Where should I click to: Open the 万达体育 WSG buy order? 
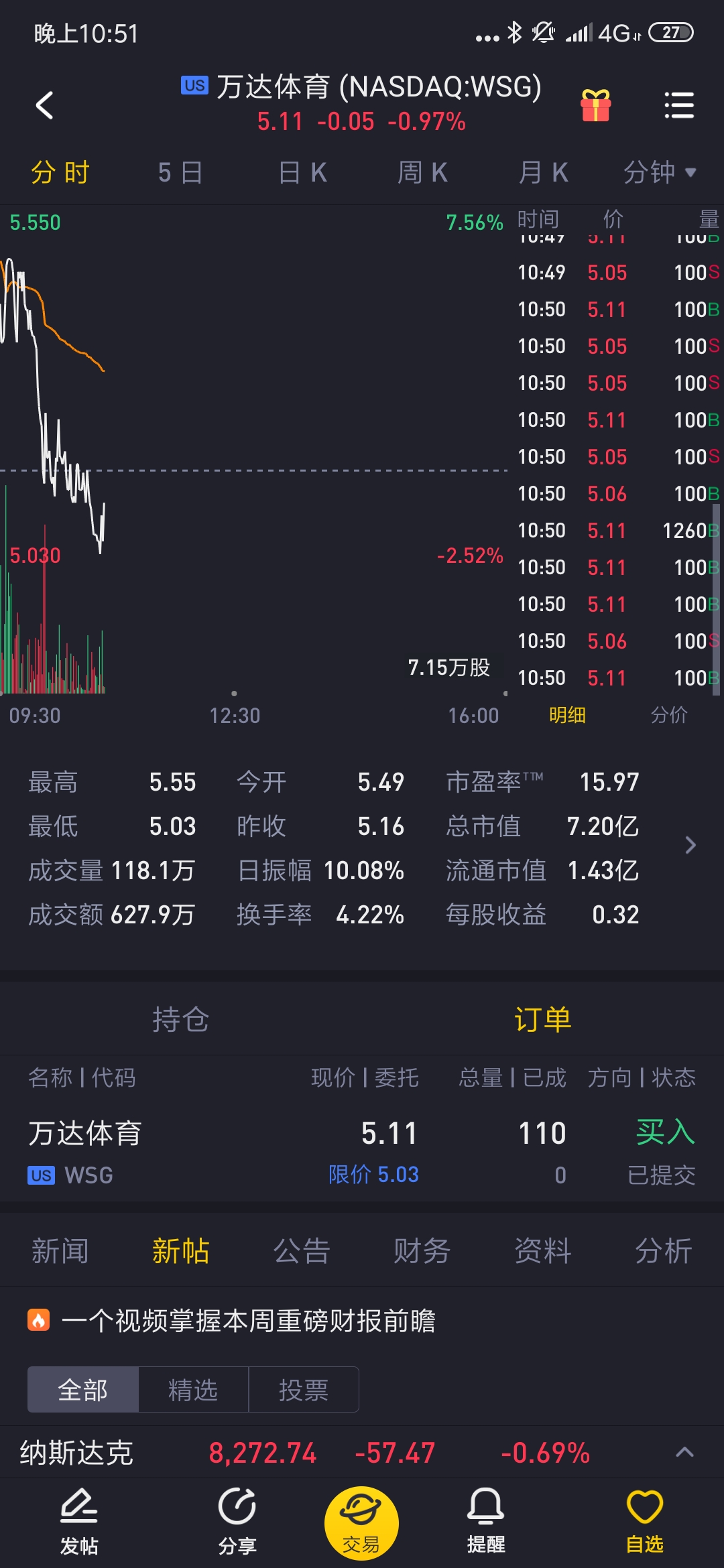[x=362, y=1151]
